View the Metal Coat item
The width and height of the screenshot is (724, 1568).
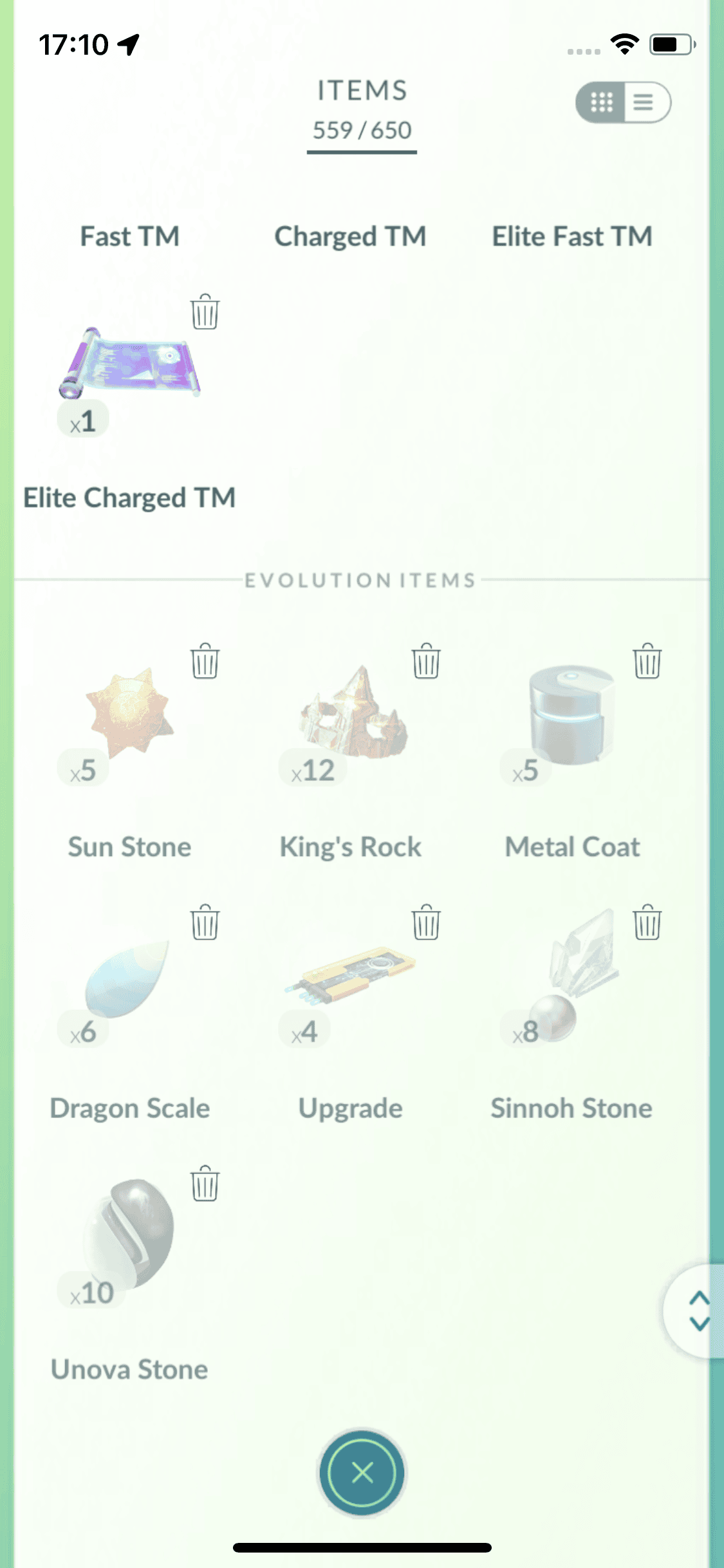click(x=571, y=714)
